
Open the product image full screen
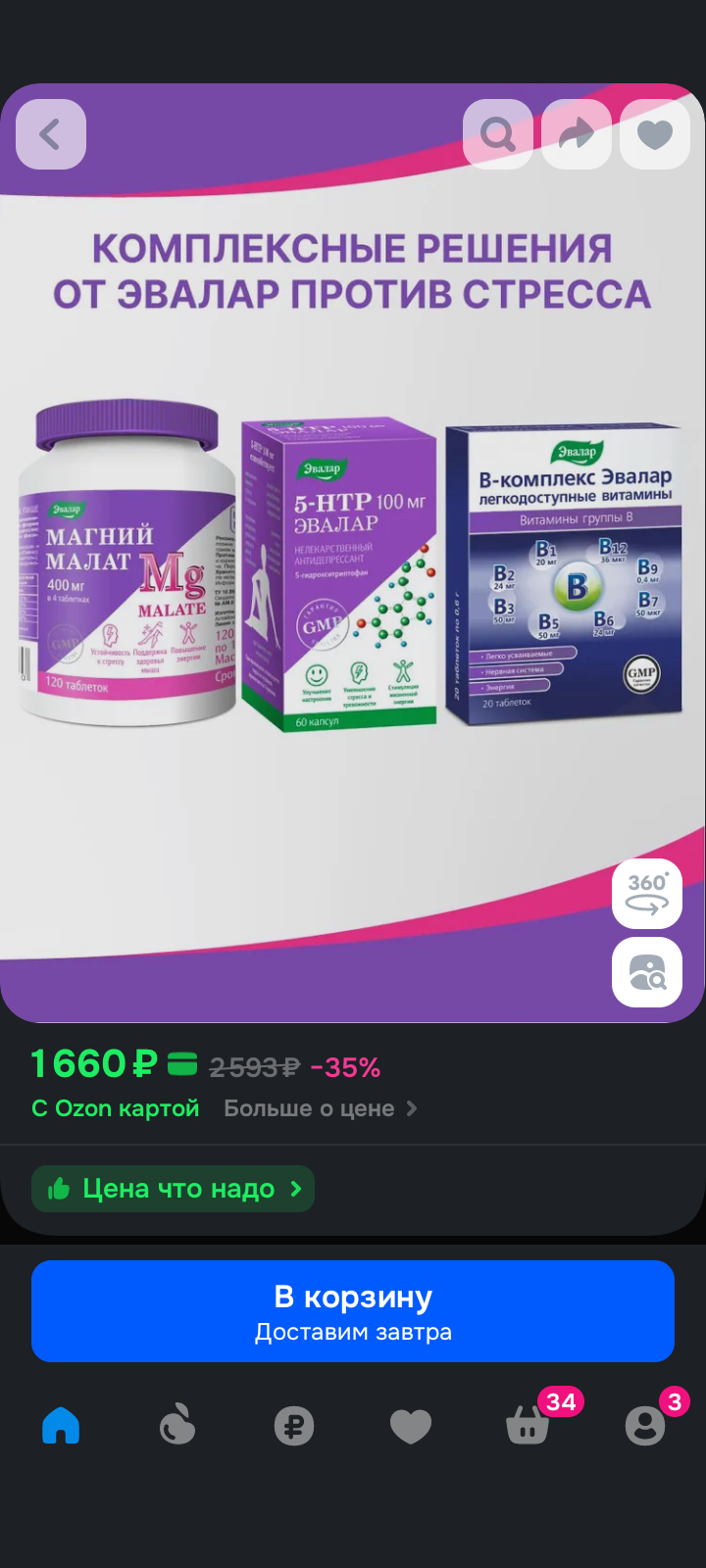353,568
